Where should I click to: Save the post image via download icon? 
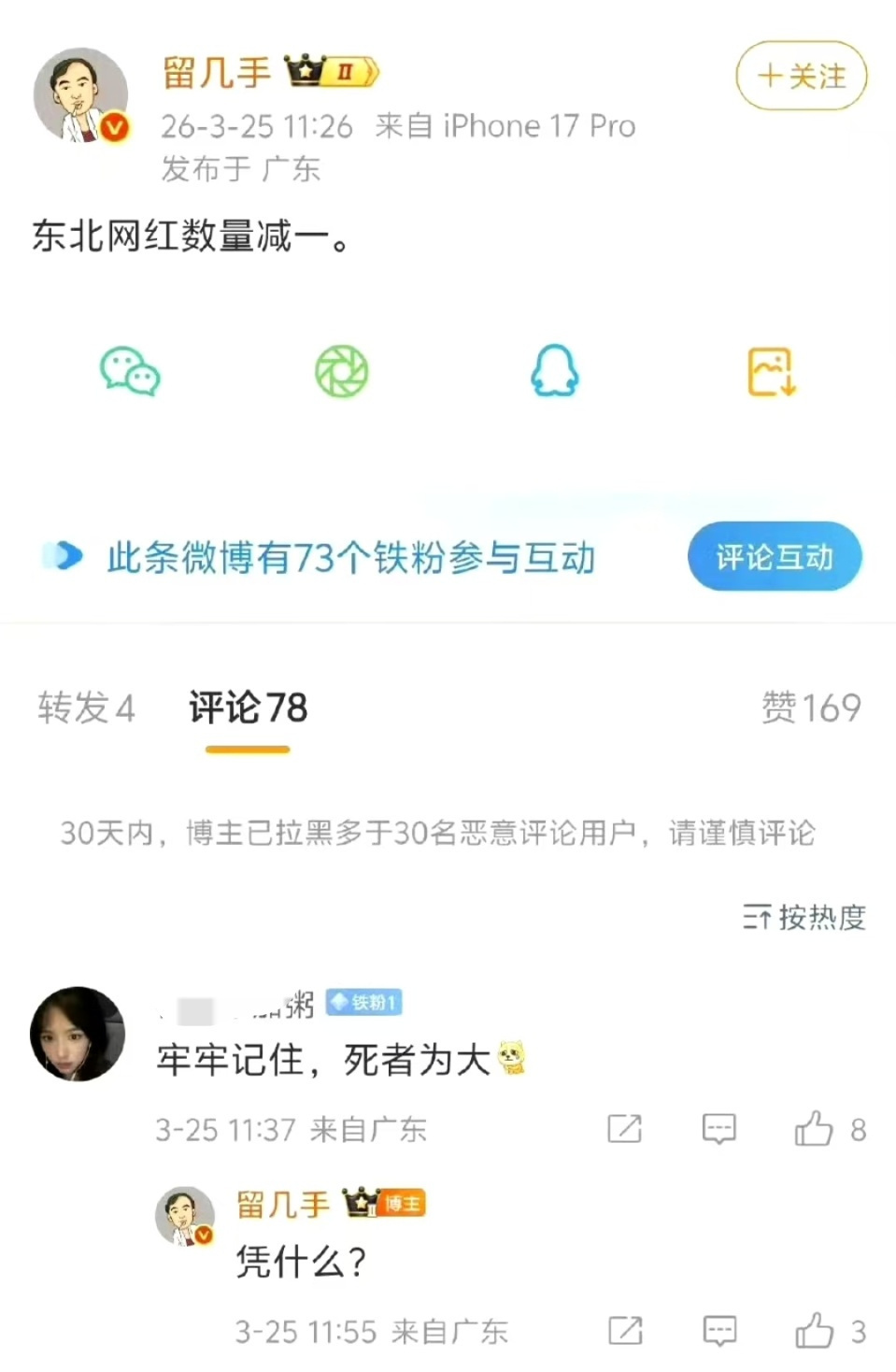coord(773,371)
